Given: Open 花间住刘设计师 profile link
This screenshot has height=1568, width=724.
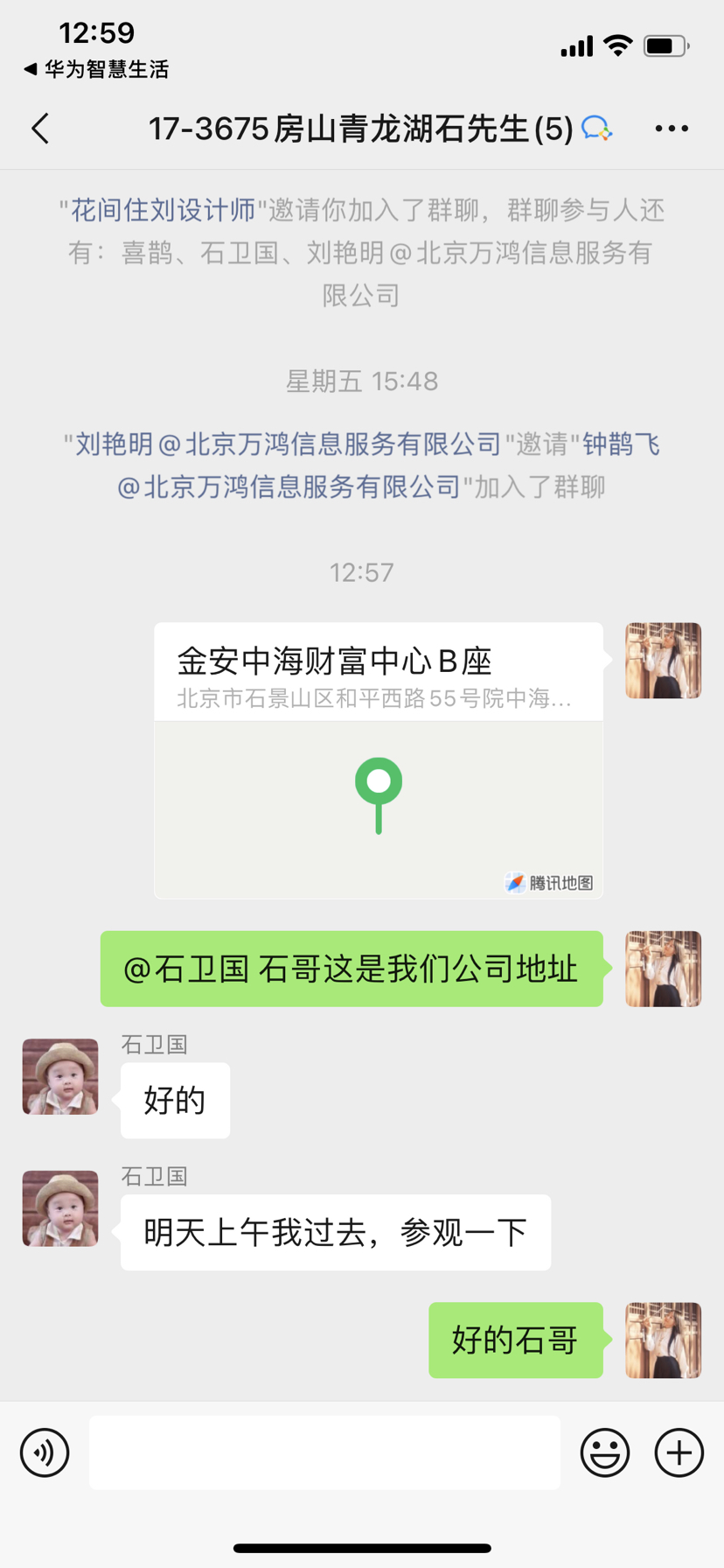Looking at the screenshot, I should 163,210.
